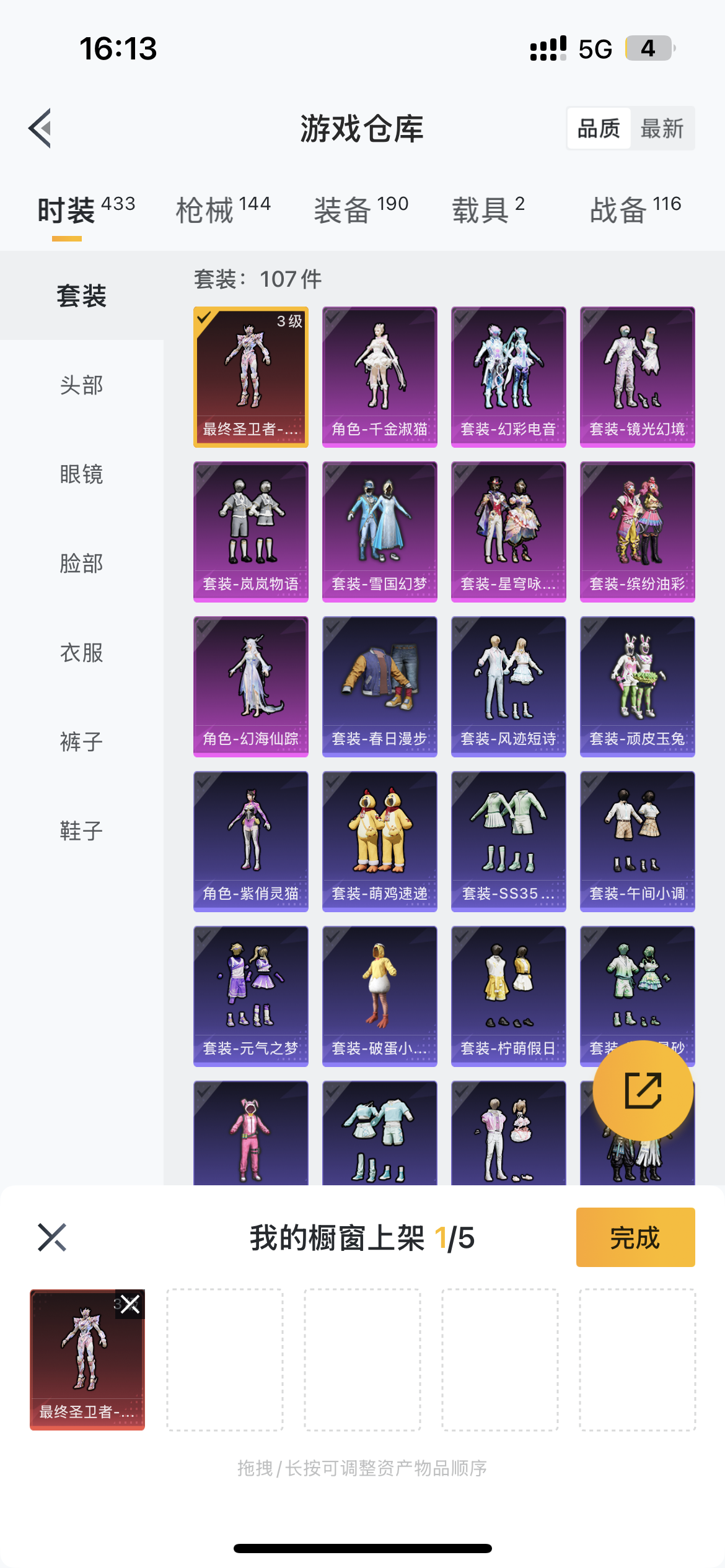Switch to the 装备 tab
Screen dimensions: 725x1568
click(x=361, y=209)
